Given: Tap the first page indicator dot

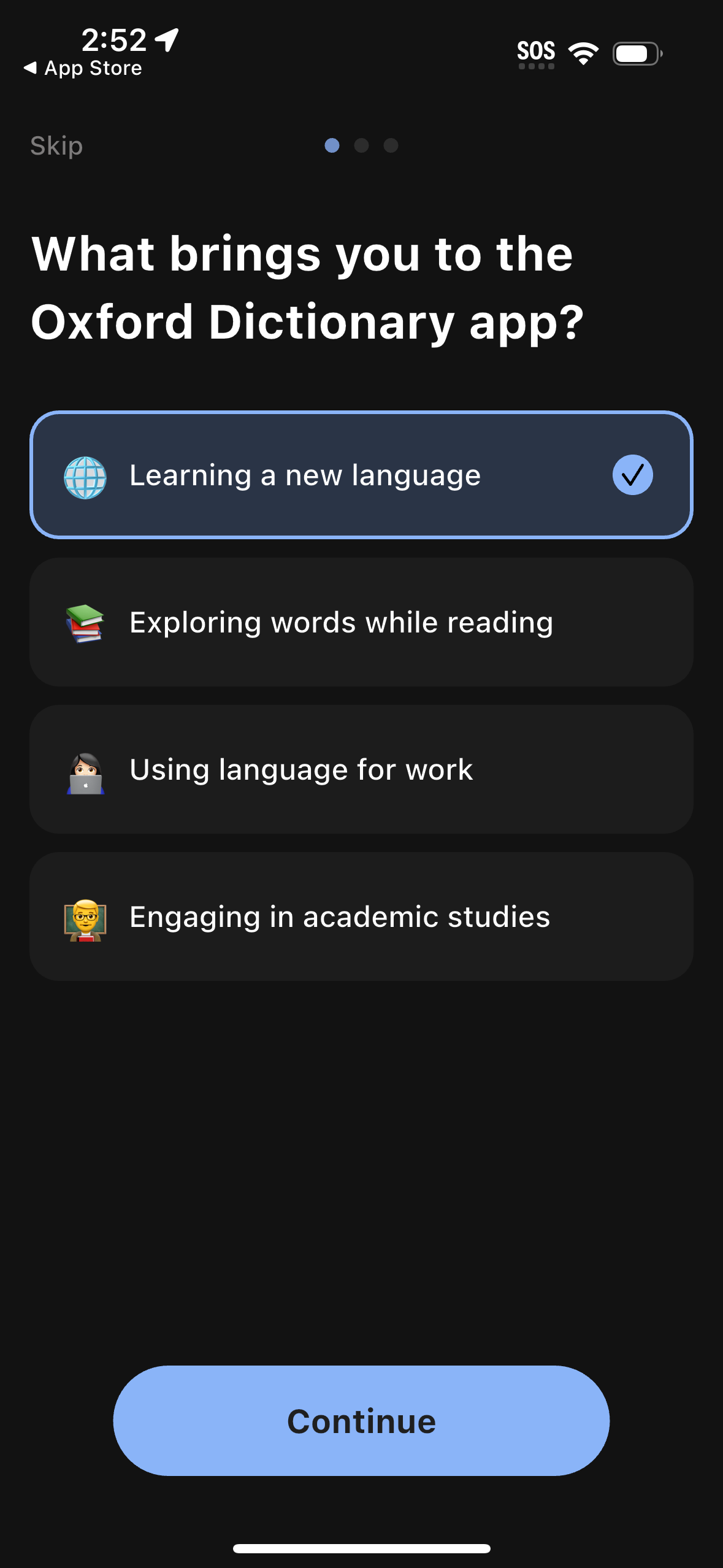Looking at the screenshot, I should (332, 145).
